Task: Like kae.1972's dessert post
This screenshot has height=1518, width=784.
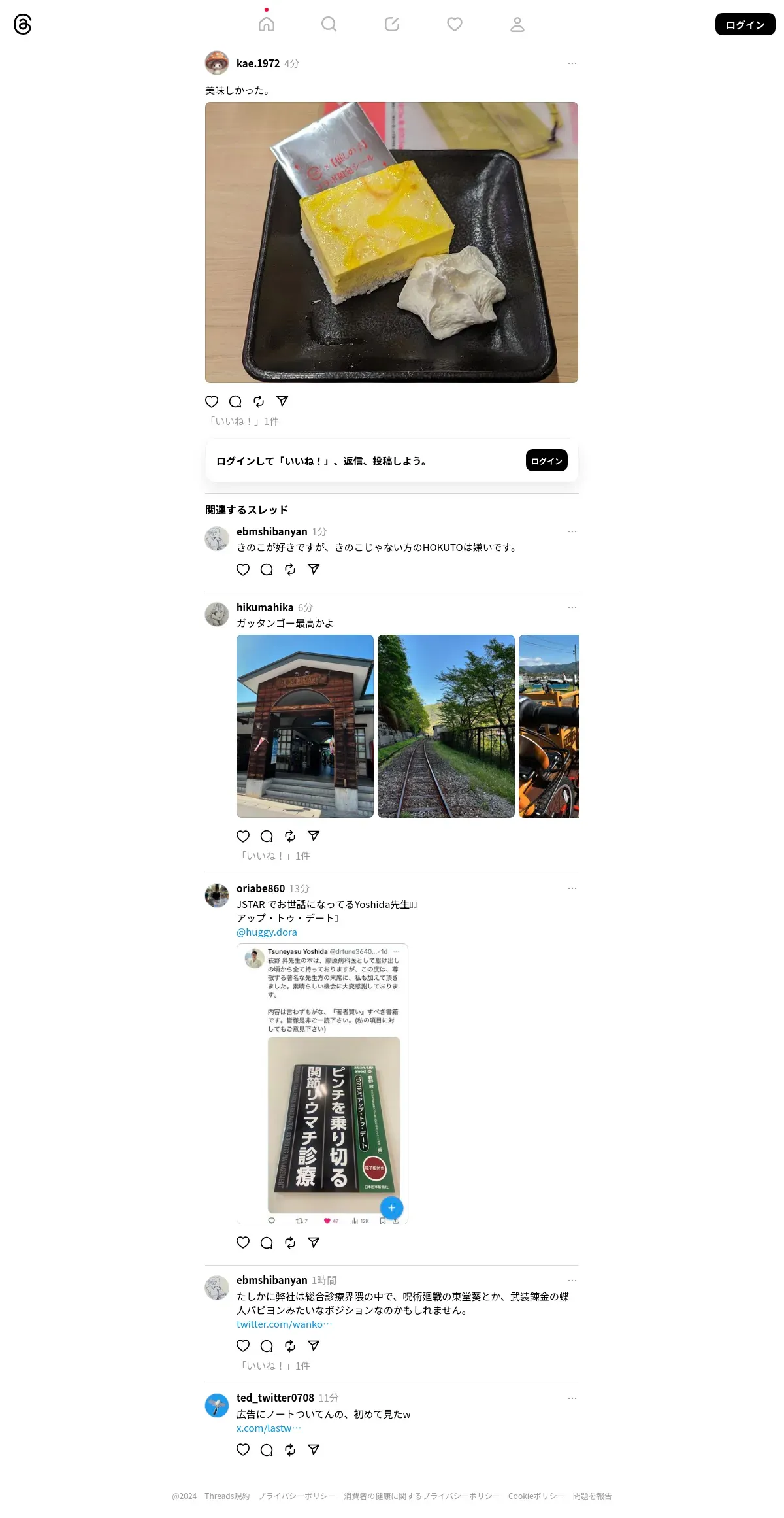Action: [x=212, y=401]
